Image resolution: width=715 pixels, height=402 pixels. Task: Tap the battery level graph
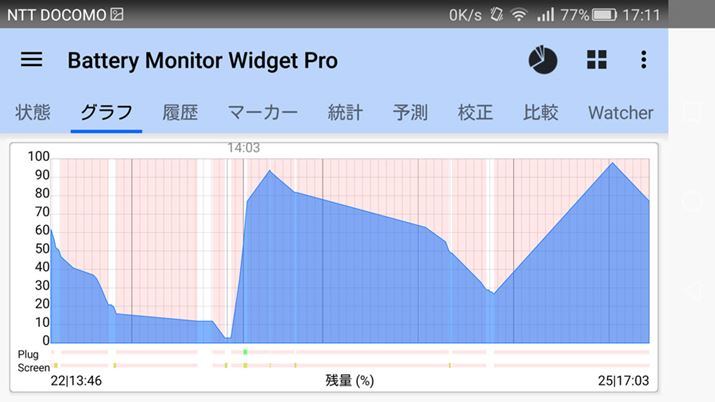pos(350,250)
